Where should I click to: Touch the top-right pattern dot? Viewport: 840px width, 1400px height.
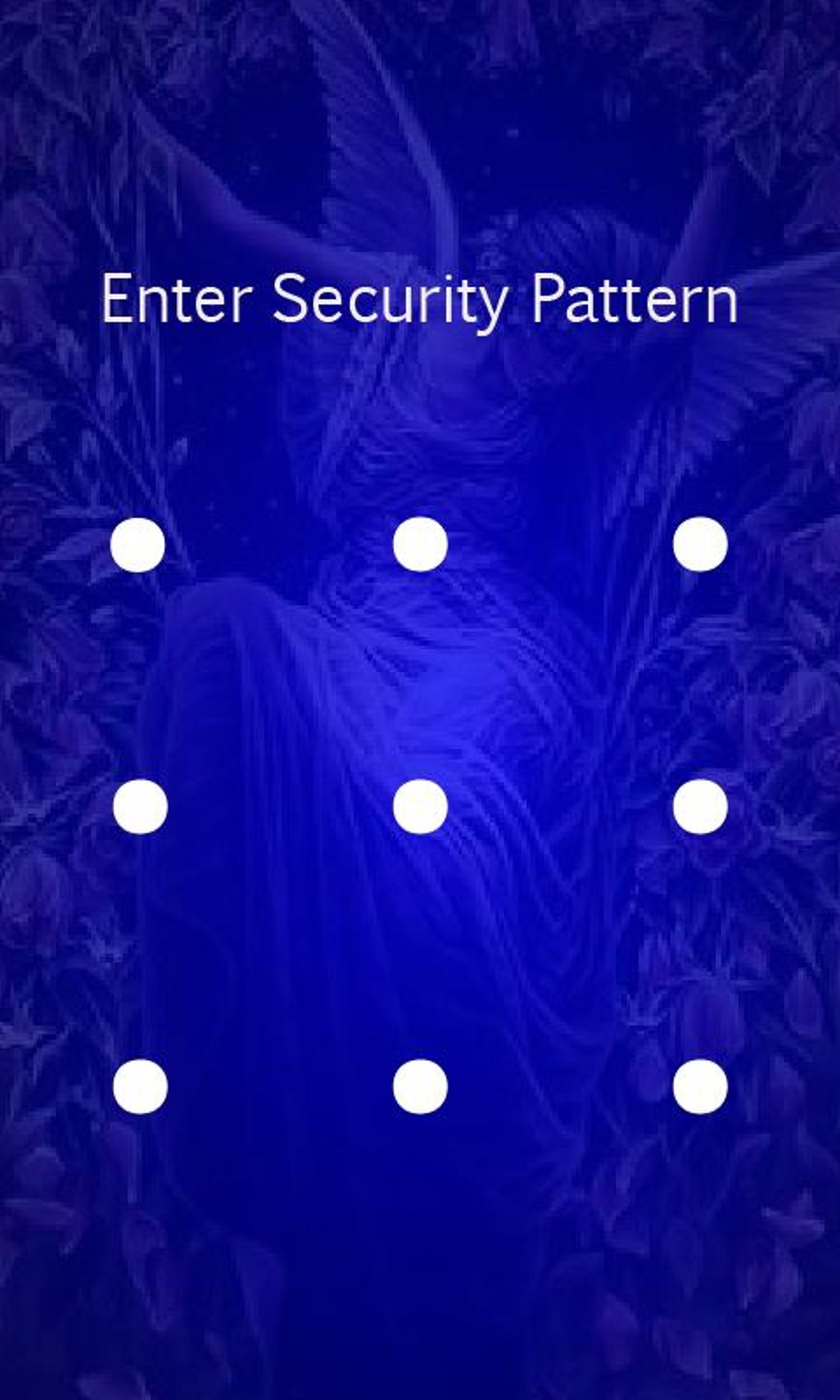[700, 544]
